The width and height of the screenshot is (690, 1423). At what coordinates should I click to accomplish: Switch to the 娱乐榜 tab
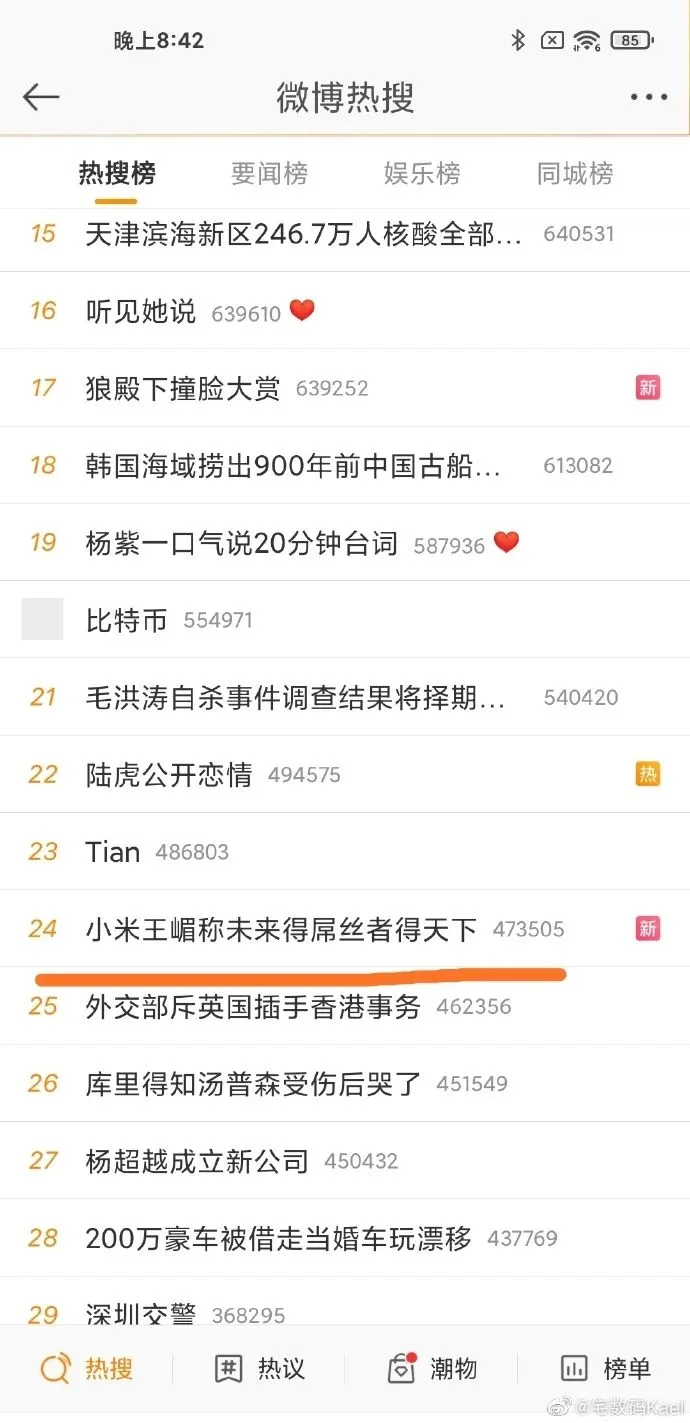(422, 173)
